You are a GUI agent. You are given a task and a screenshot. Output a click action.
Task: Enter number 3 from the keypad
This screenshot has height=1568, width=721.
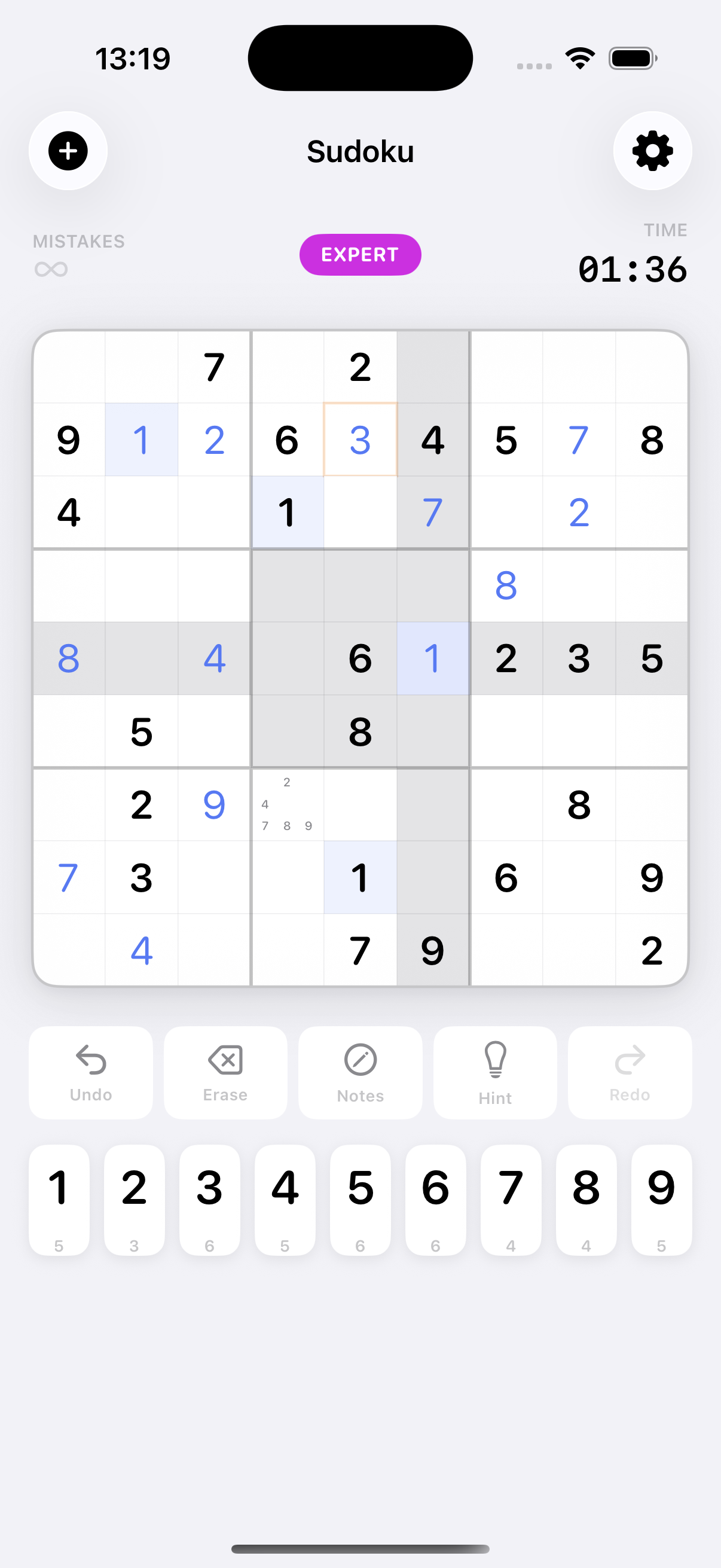point(210,1199)
